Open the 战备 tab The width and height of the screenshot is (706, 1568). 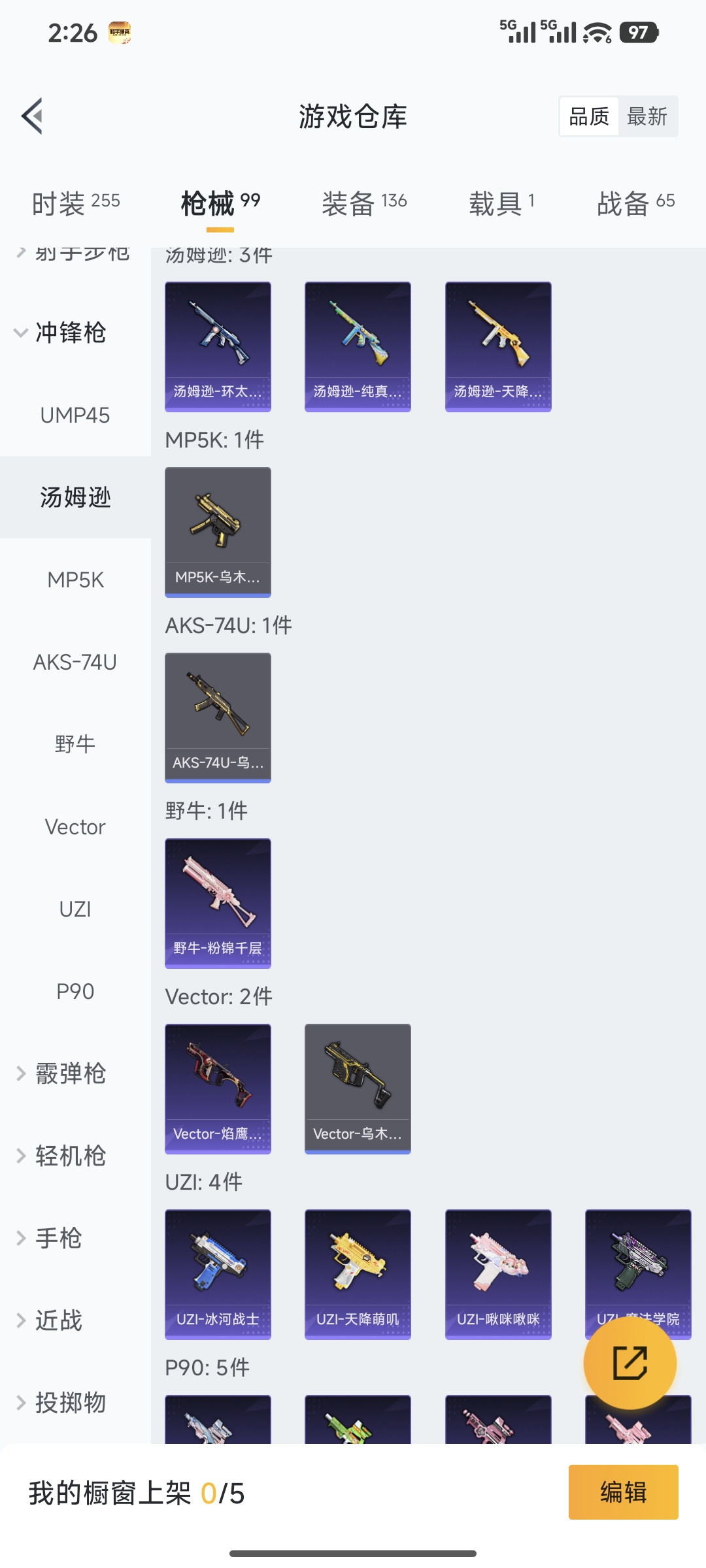(635, 203)
